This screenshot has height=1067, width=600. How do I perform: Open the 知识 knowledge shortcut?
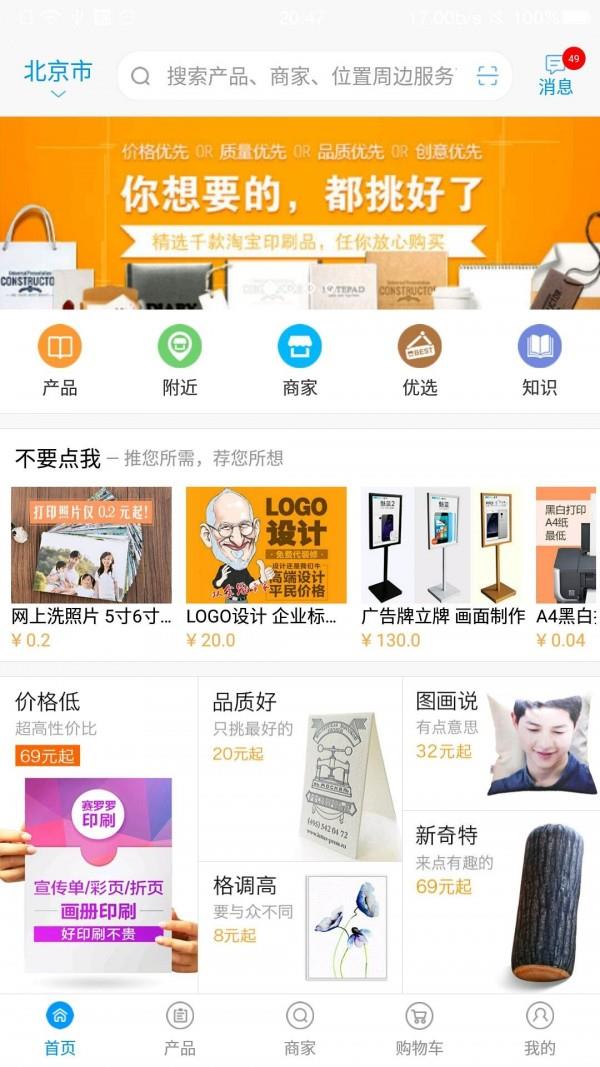coord(540,361)
